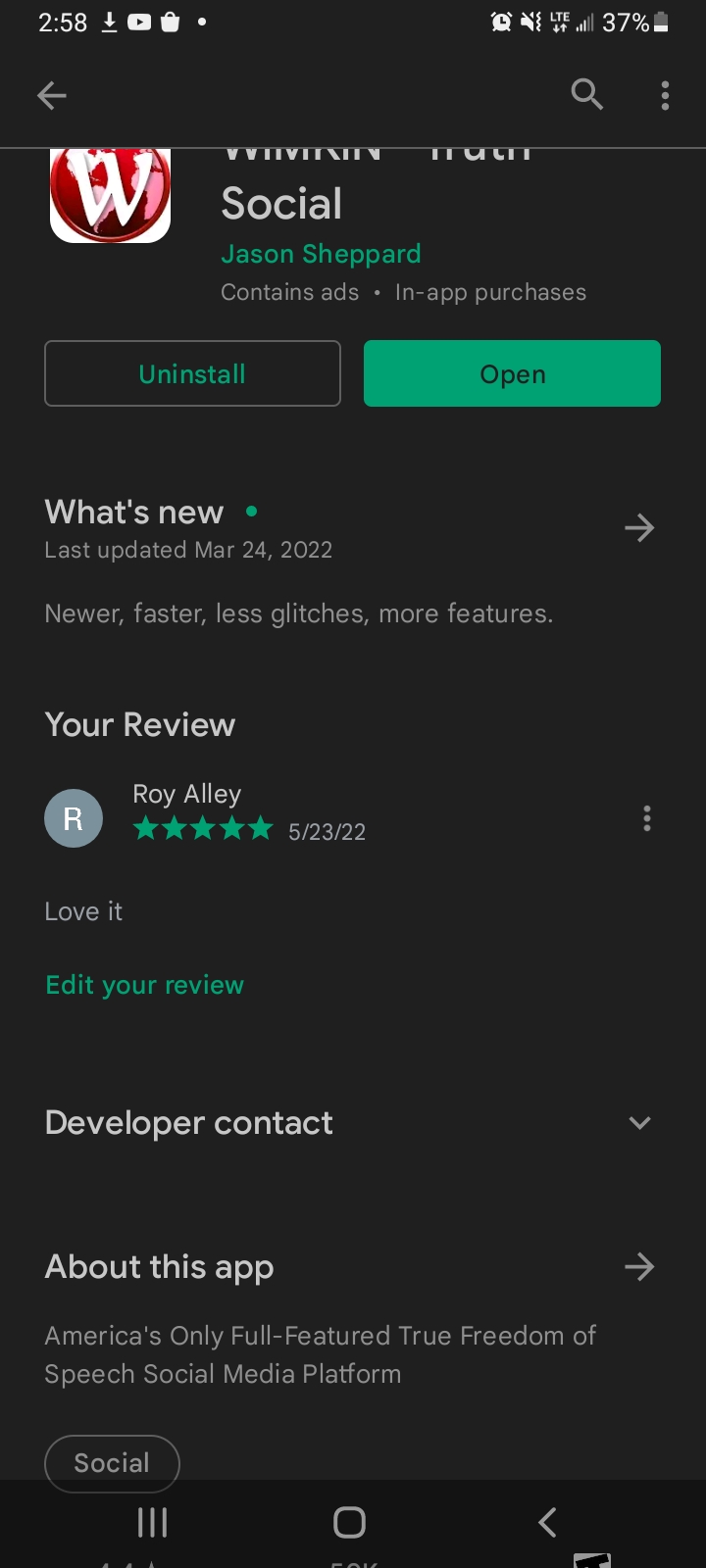Open options menu for Roy Alley's review
Viewport: 706px width, 1568px height.
pyautogui.click(x=646, y=818)
